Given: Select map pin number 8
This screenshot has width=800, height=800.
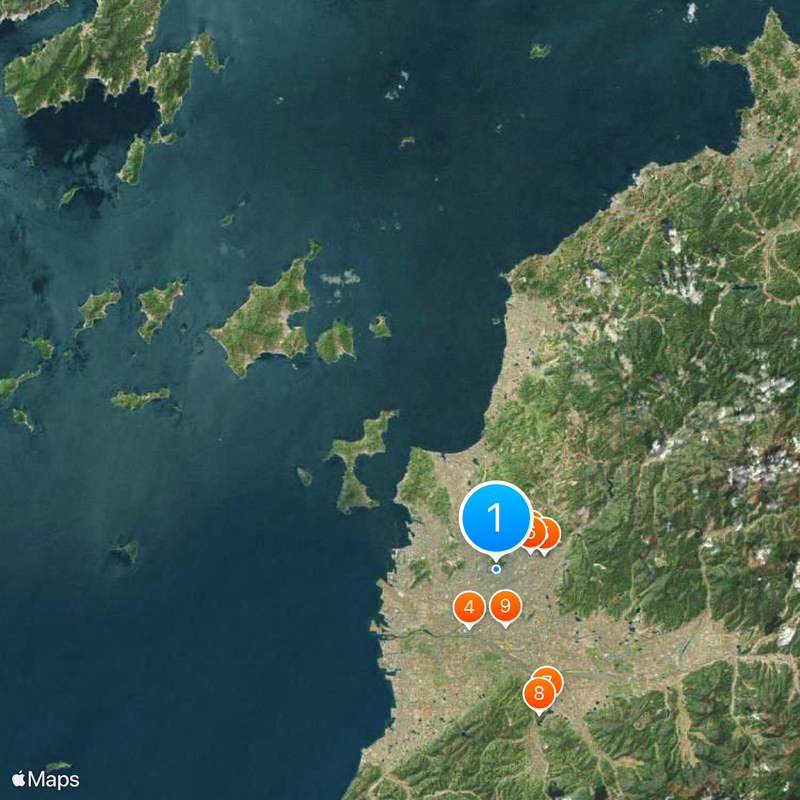Looking at the screenshot, I should 539,693.
